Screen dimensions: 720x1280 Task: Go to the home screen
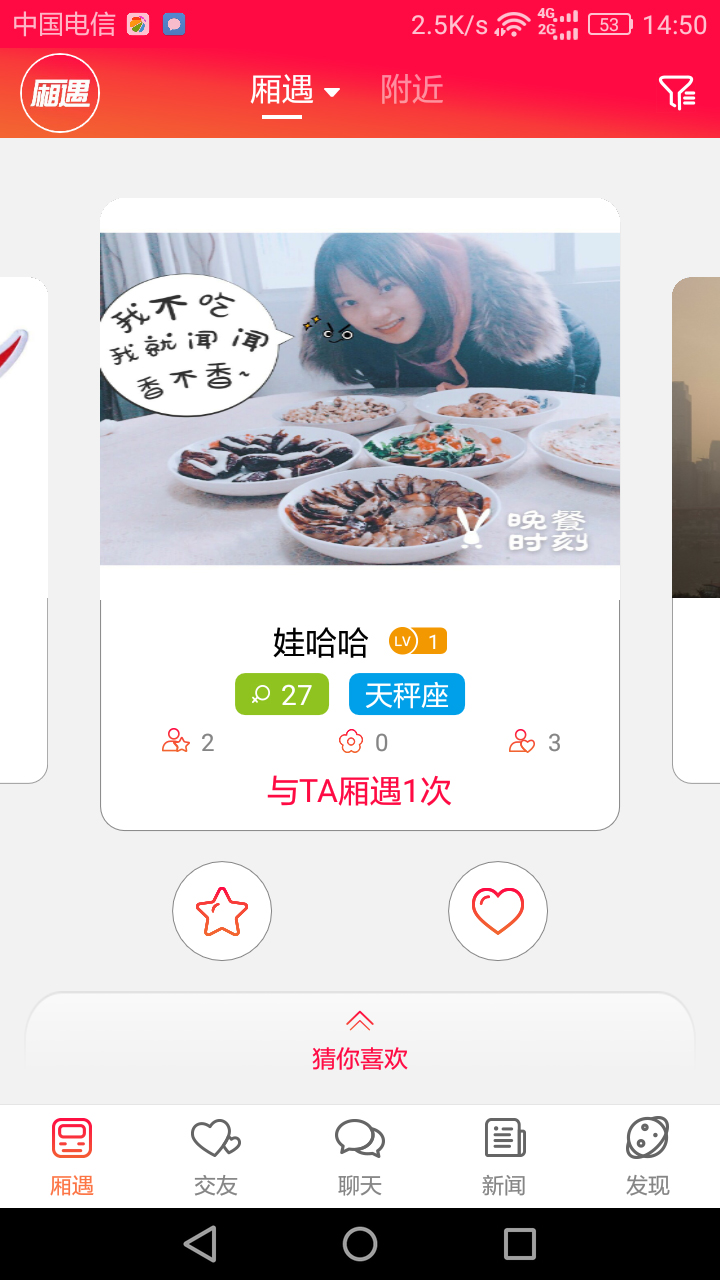[360, 1244]
